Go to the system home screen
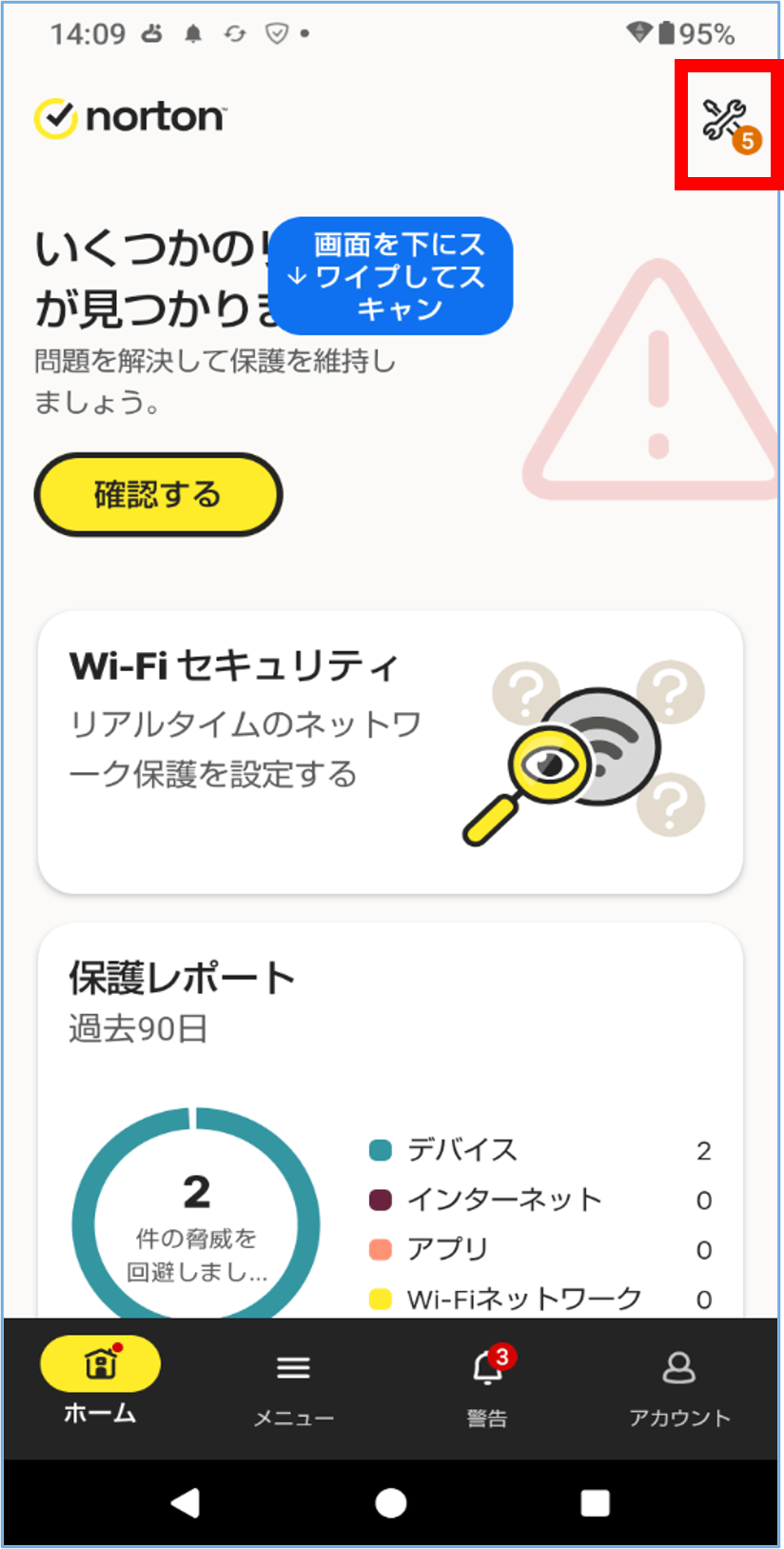 [x=391, y=1503]
